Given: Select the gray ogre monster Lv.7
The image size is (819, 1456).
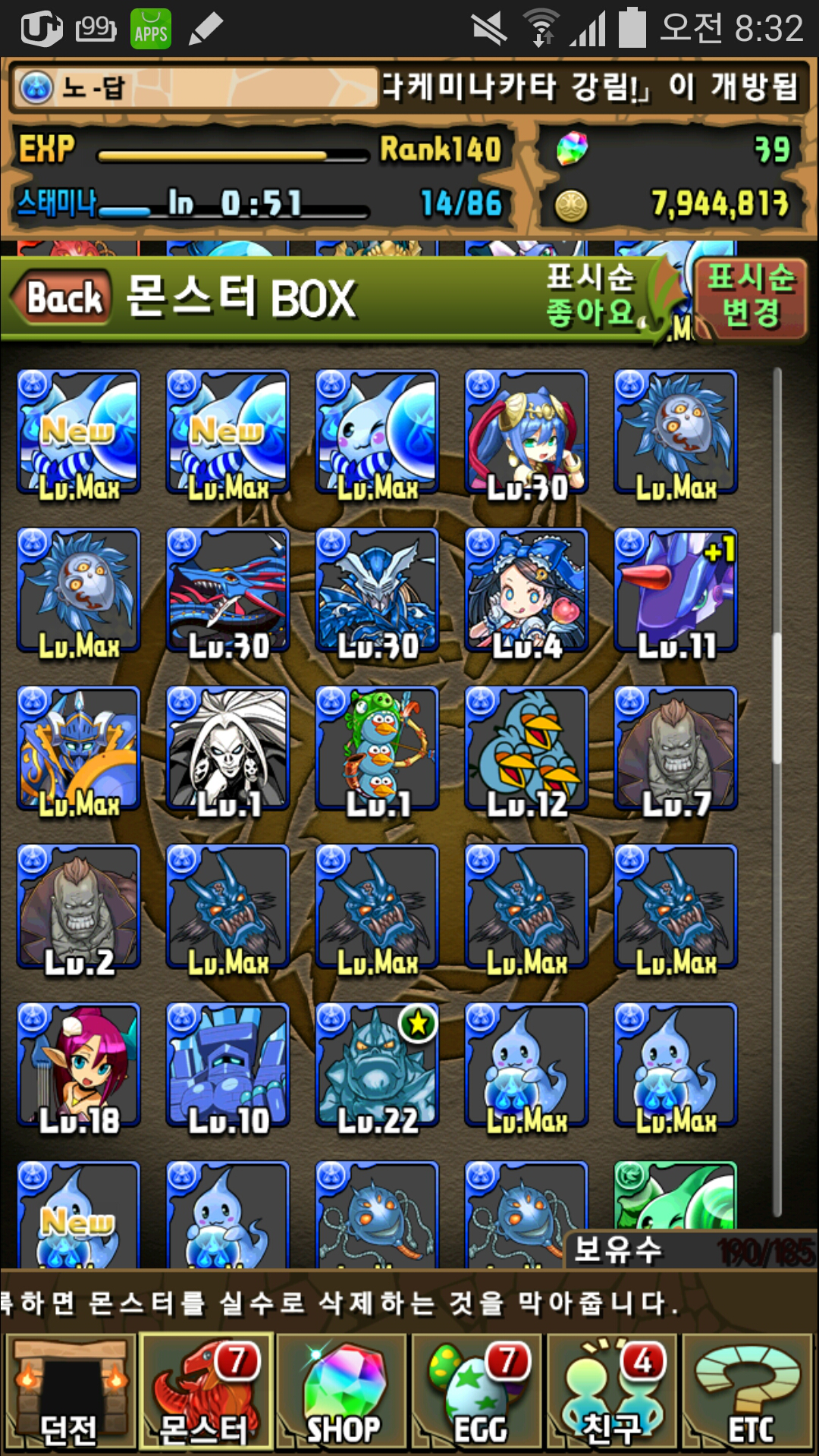Looking at the screenshot, I should (676, 749).
